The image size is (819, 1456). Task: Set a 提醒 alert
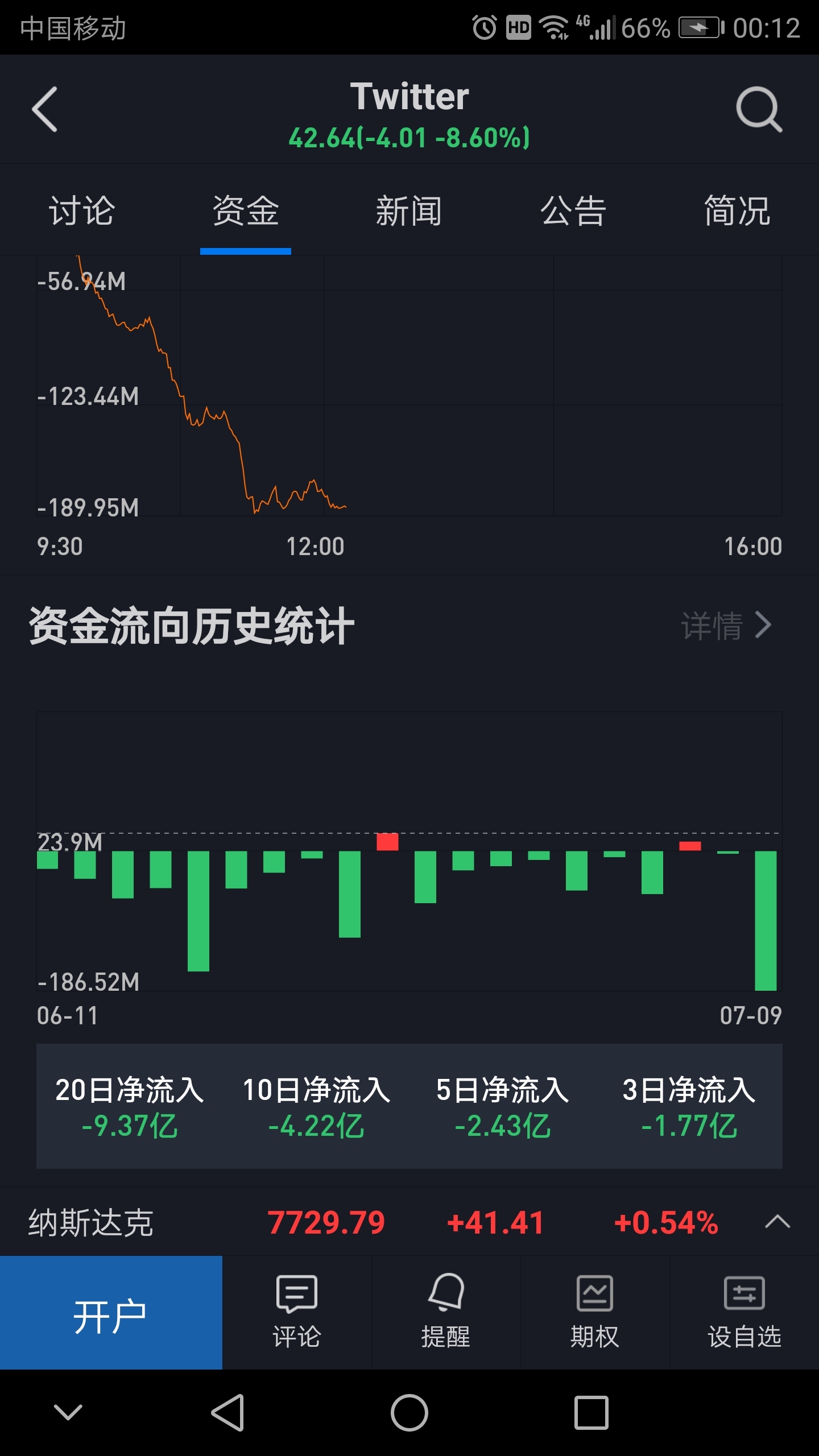coord(446,1313)
